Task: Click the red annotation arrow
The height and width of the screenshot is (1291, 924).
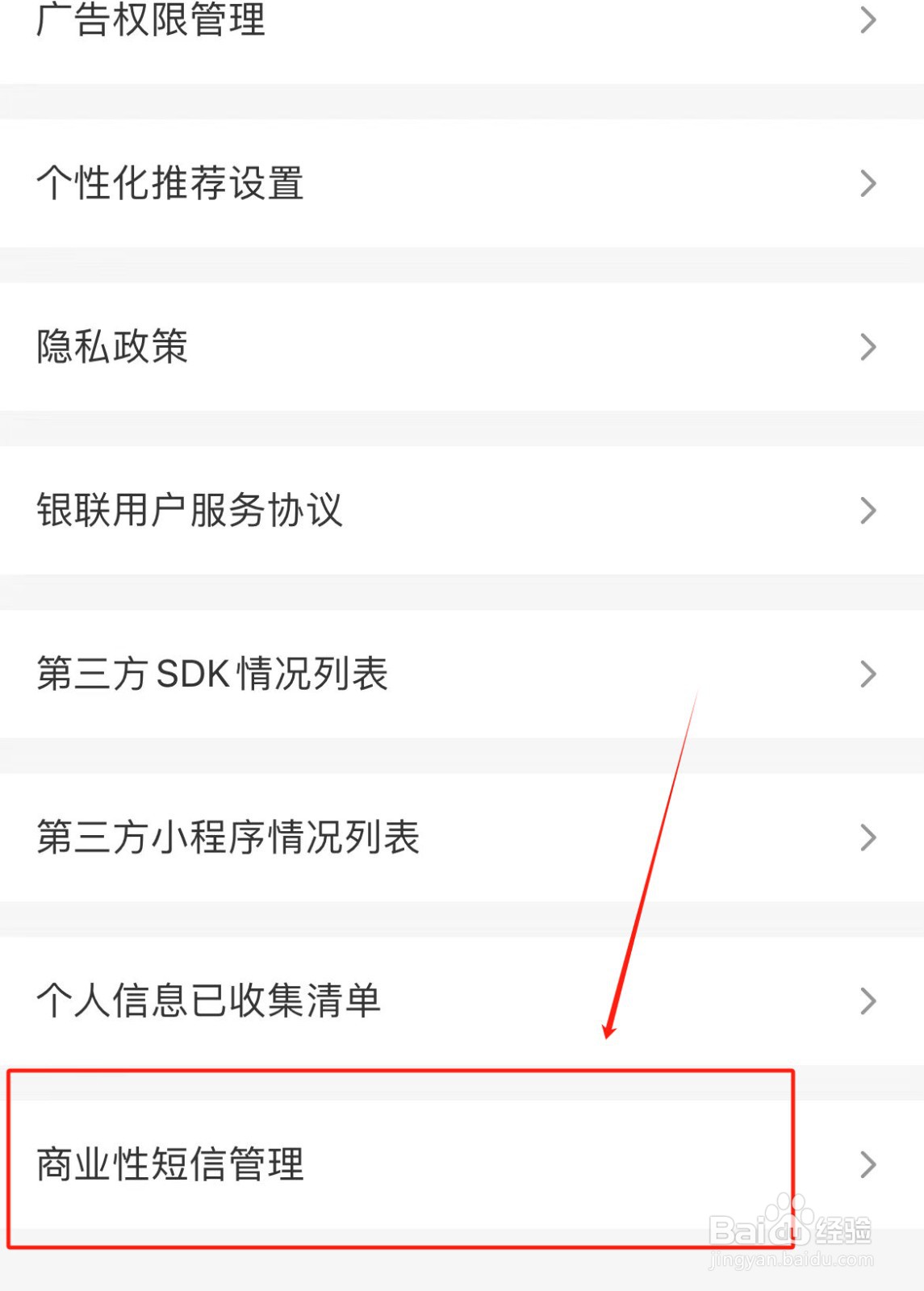Action: (x=654, y=863)
